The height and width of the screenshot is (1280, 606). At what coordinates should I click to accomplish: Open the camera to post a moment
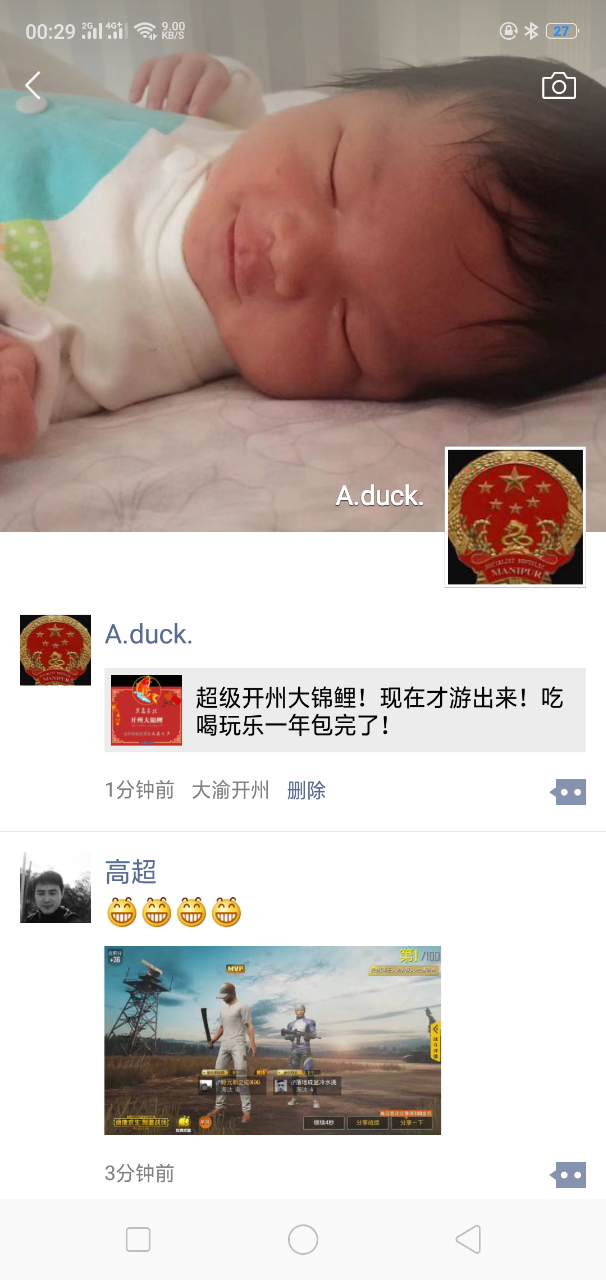coord(559,86)
